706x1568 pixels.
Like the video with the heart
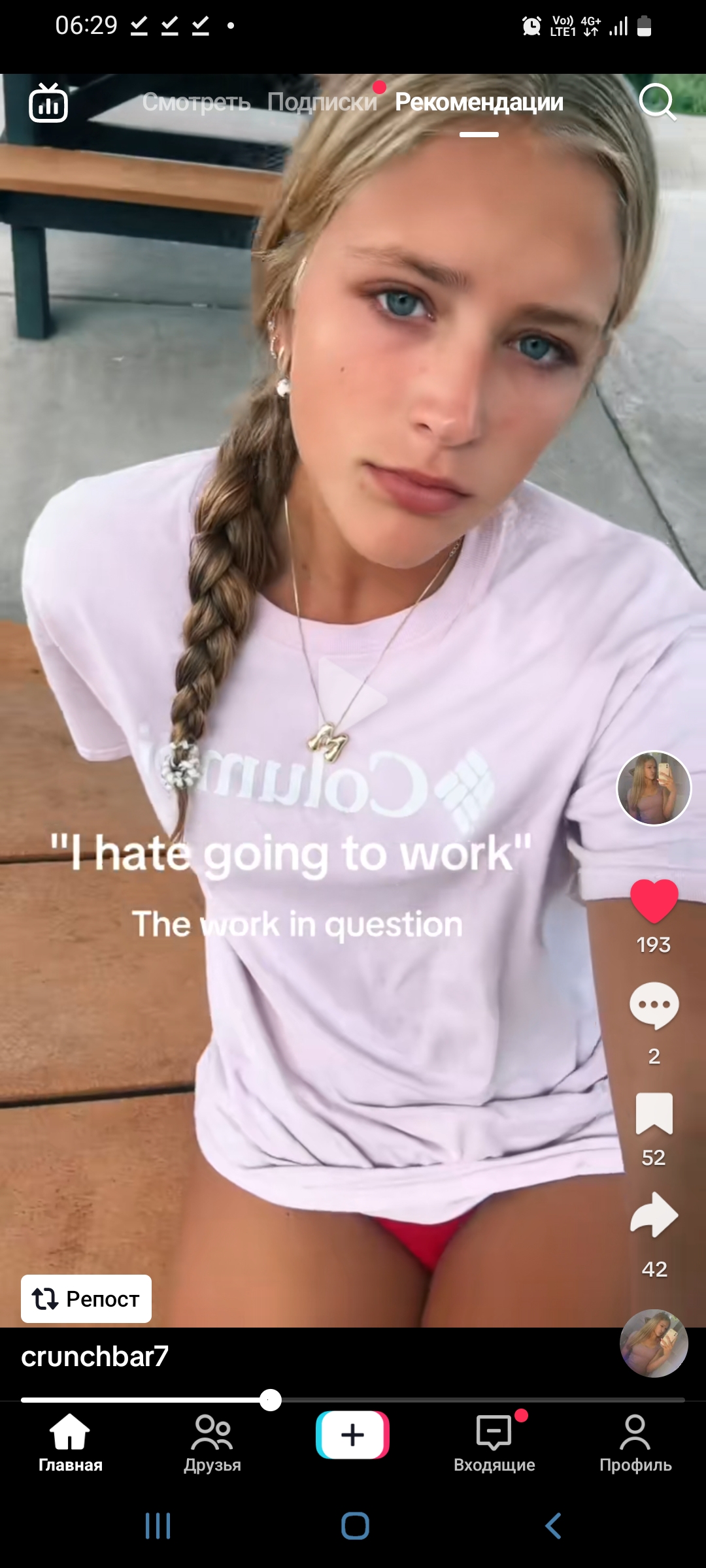click(x=654, y=901)
